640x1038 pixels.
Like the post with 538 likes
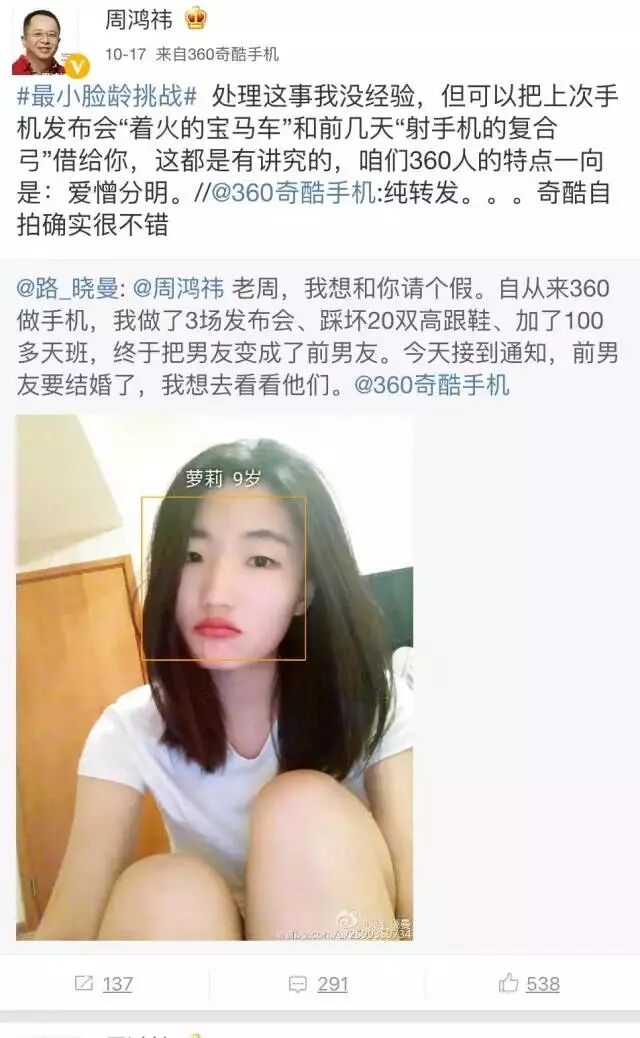529,983
